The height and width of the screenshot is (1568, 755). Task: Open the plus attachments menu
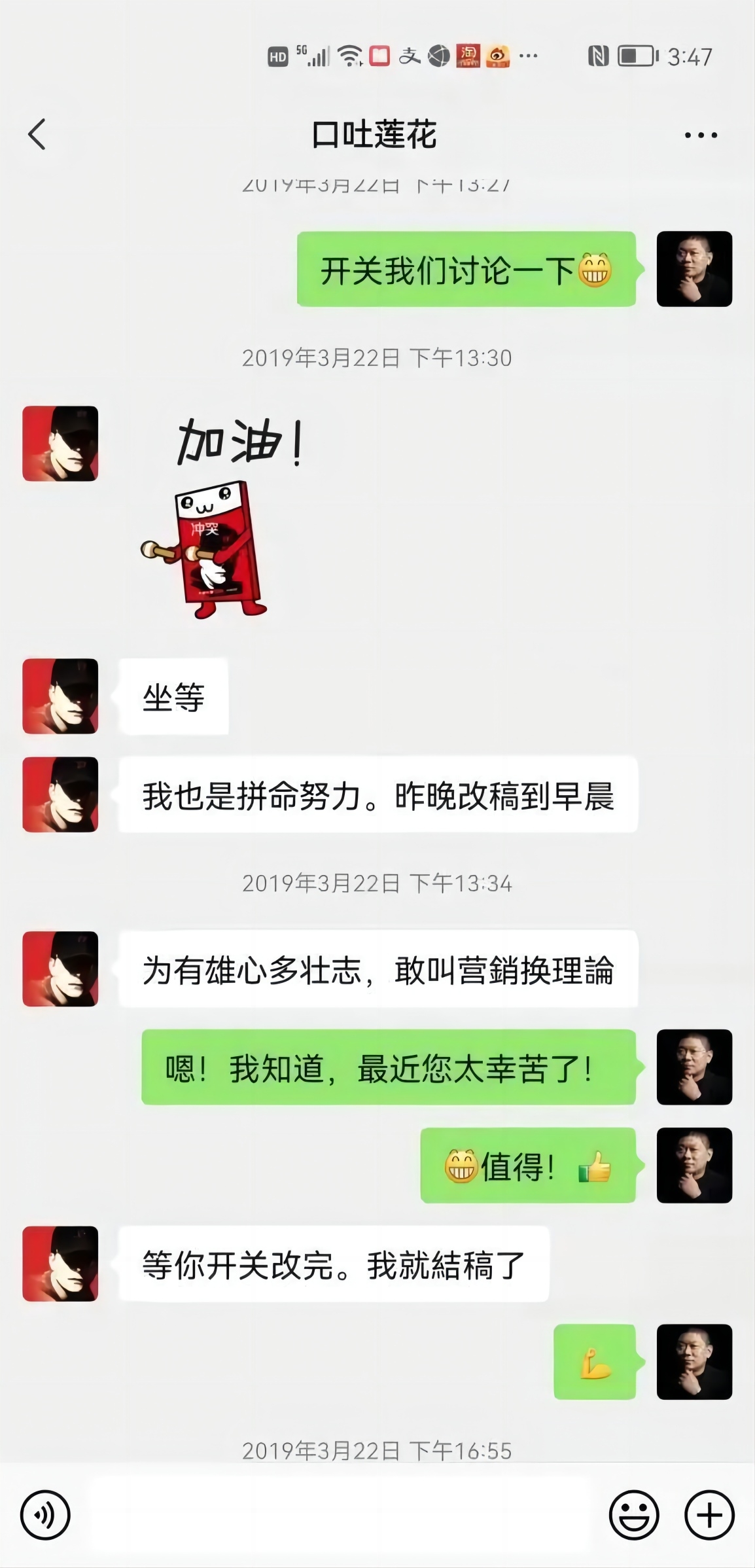coord(709,1515)
